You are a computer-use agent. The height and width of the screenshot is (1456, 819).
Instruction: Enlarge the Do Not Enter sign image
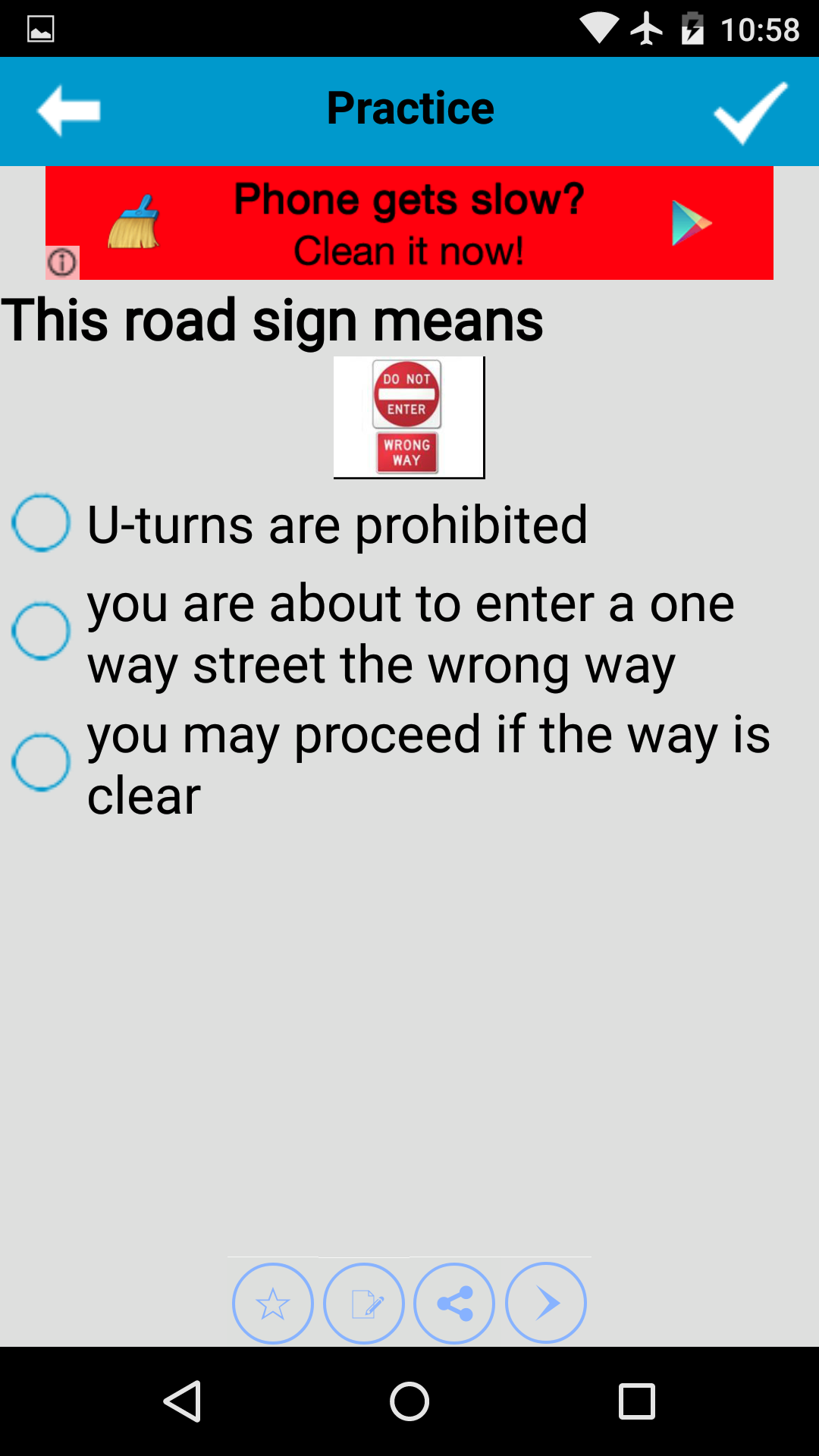coord(409,417)
